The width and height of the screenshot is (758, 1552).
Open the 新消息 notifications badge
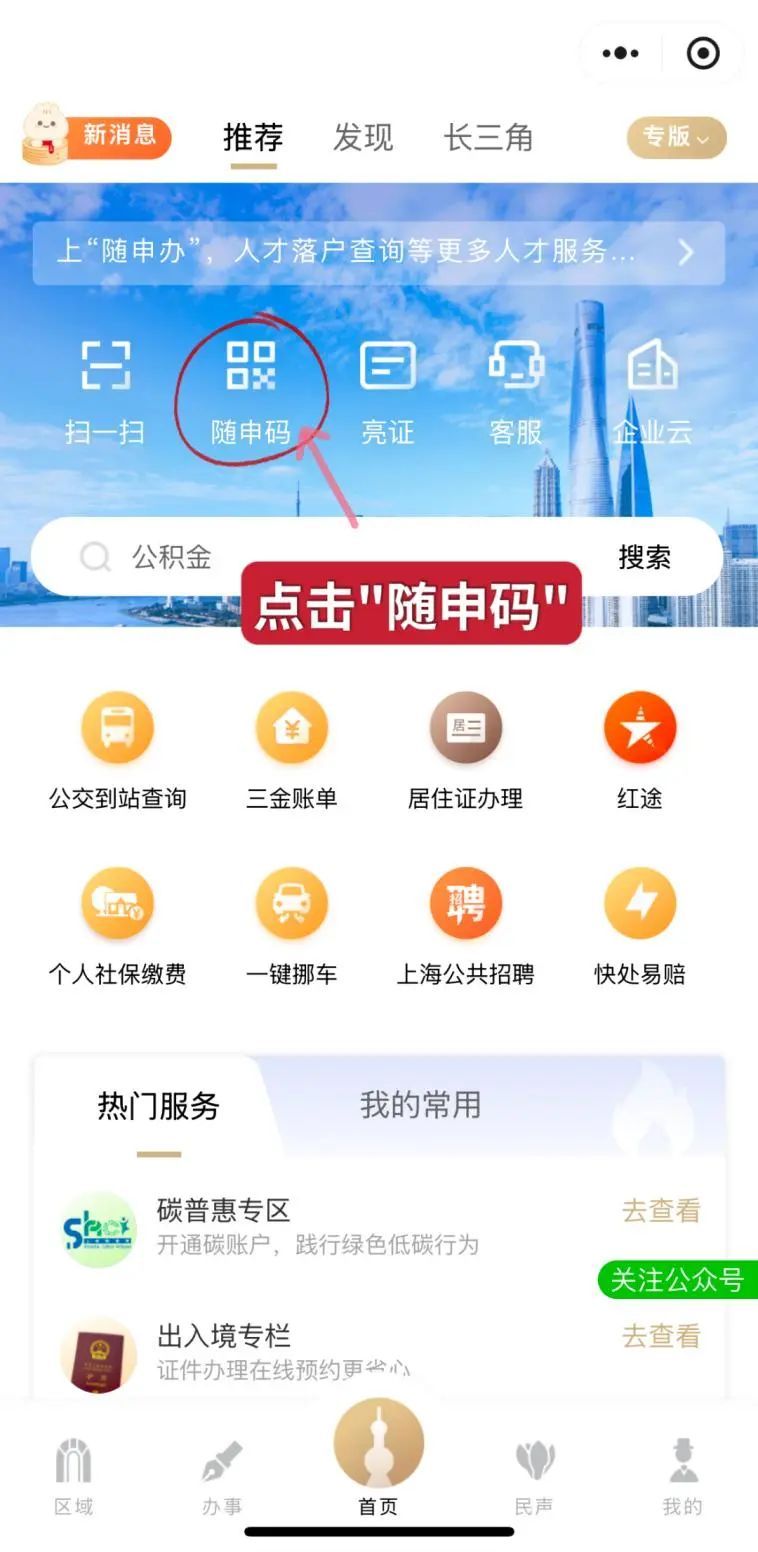[x=97, y=136]
